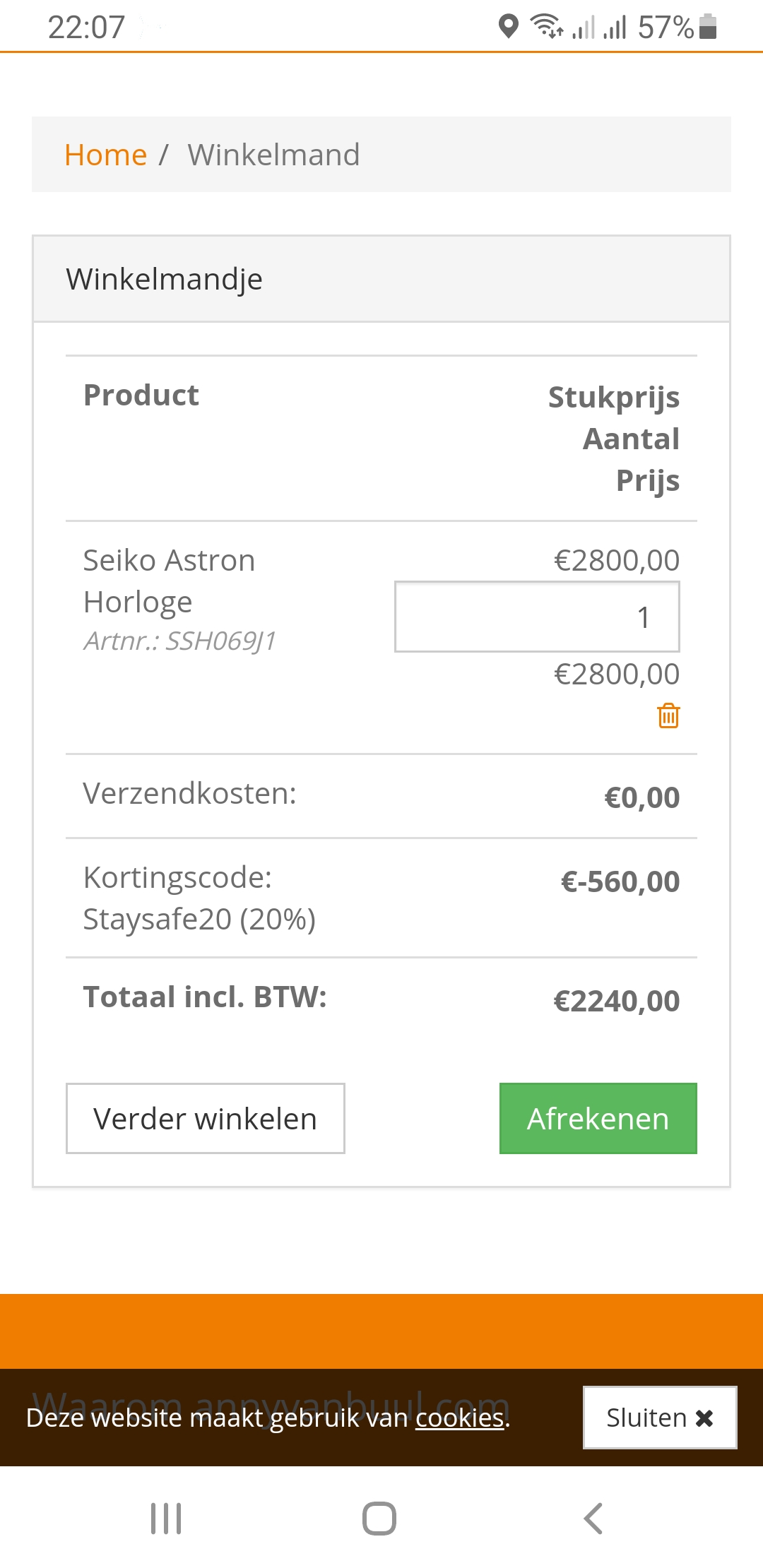
Task: Tap the quantity field for Seiko Astron
Action: (537, 617)
